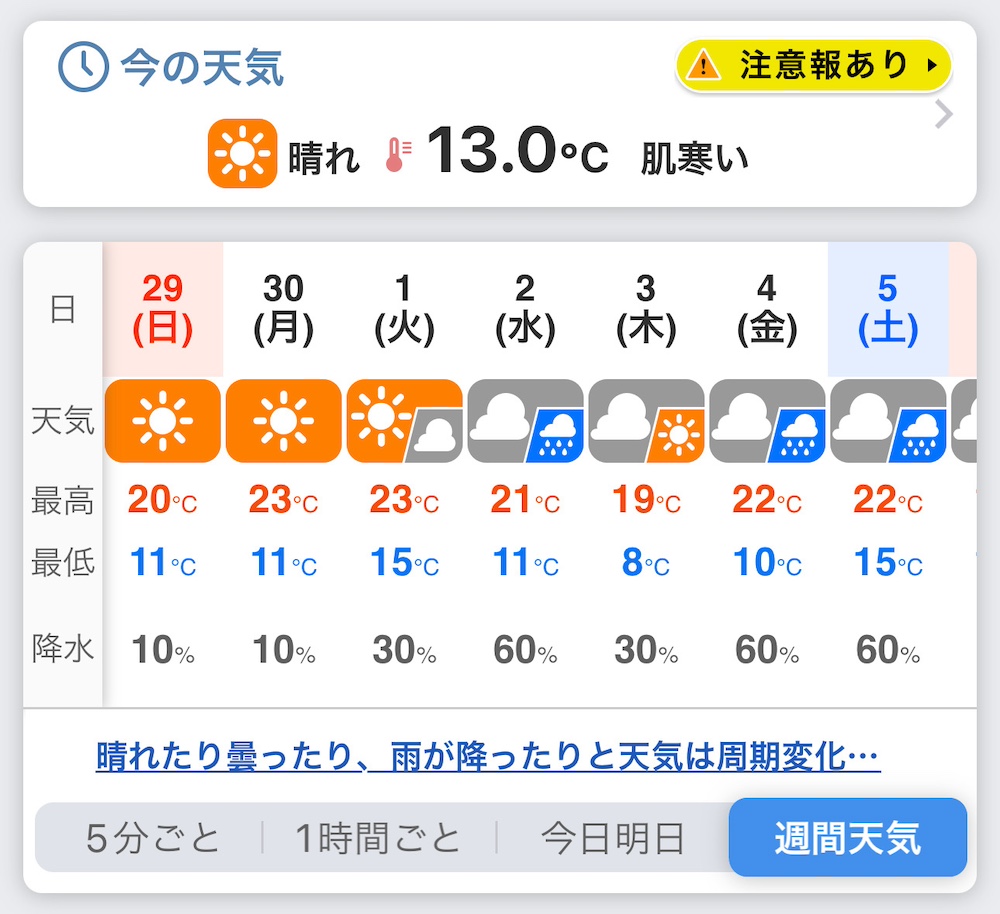Open the 注意報あり warning badge
1000x914 pixels.
click(x=813, y=65)
